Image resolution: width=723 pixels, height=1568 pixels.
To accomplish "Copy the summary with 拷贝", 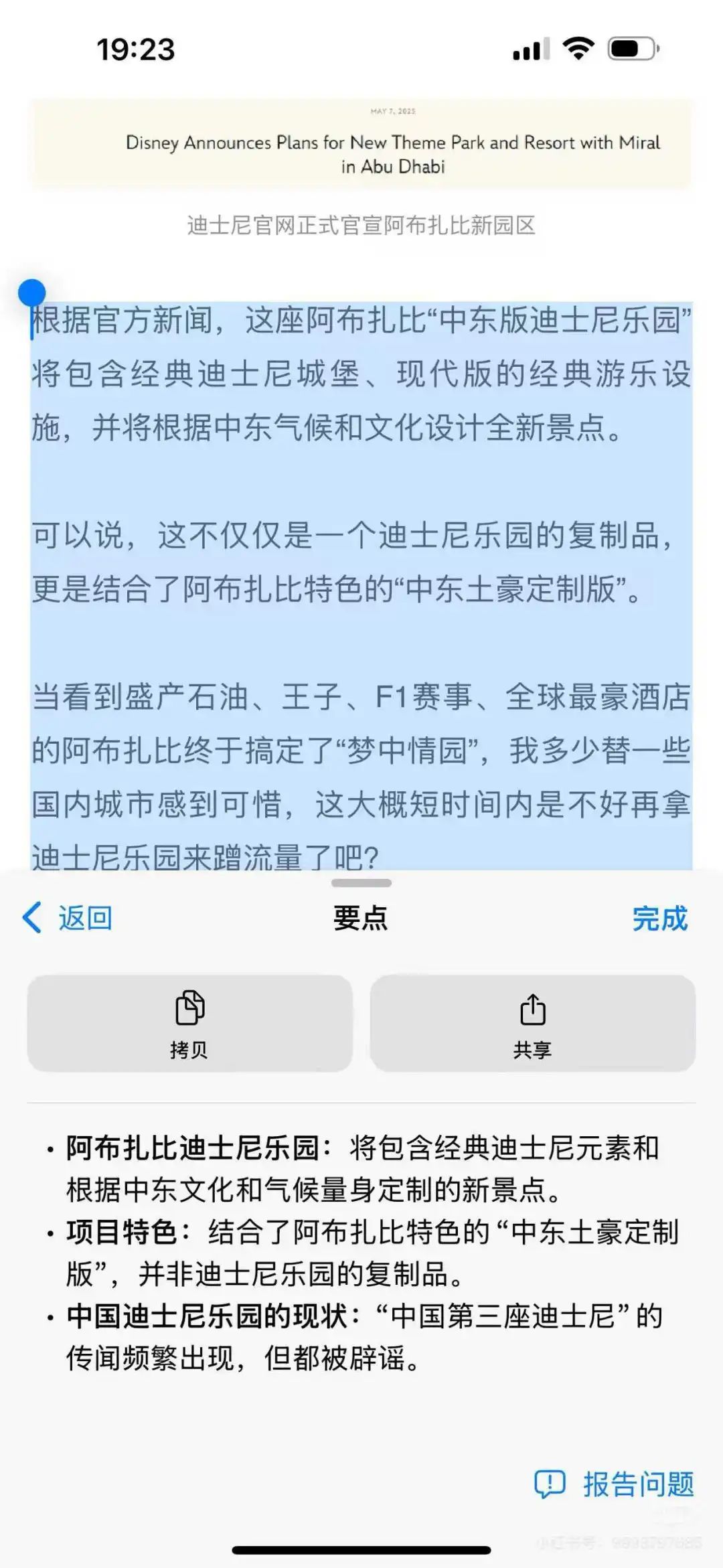I will pos(189,1023).
